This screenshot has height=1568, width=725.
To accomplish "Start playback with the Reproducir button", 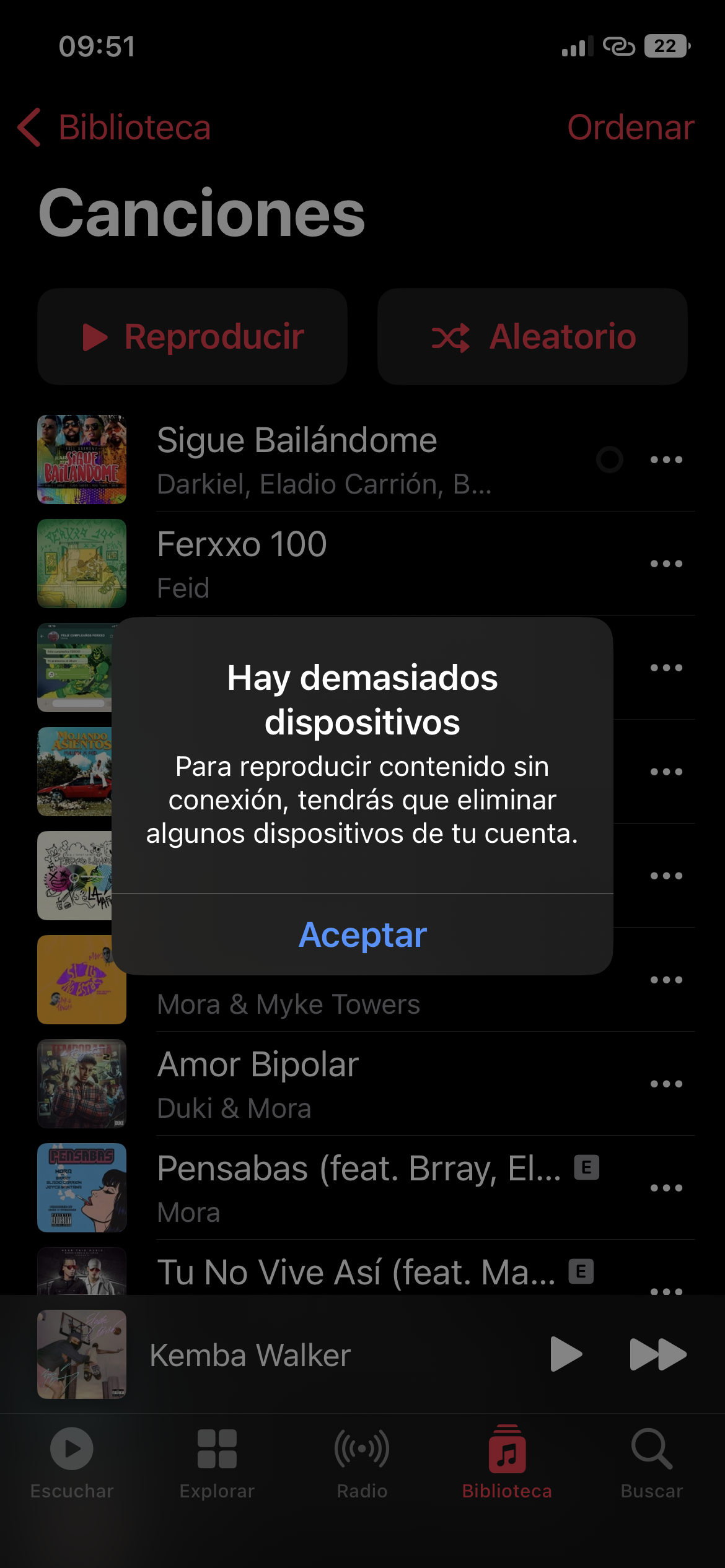I will (x=192, y=337).
